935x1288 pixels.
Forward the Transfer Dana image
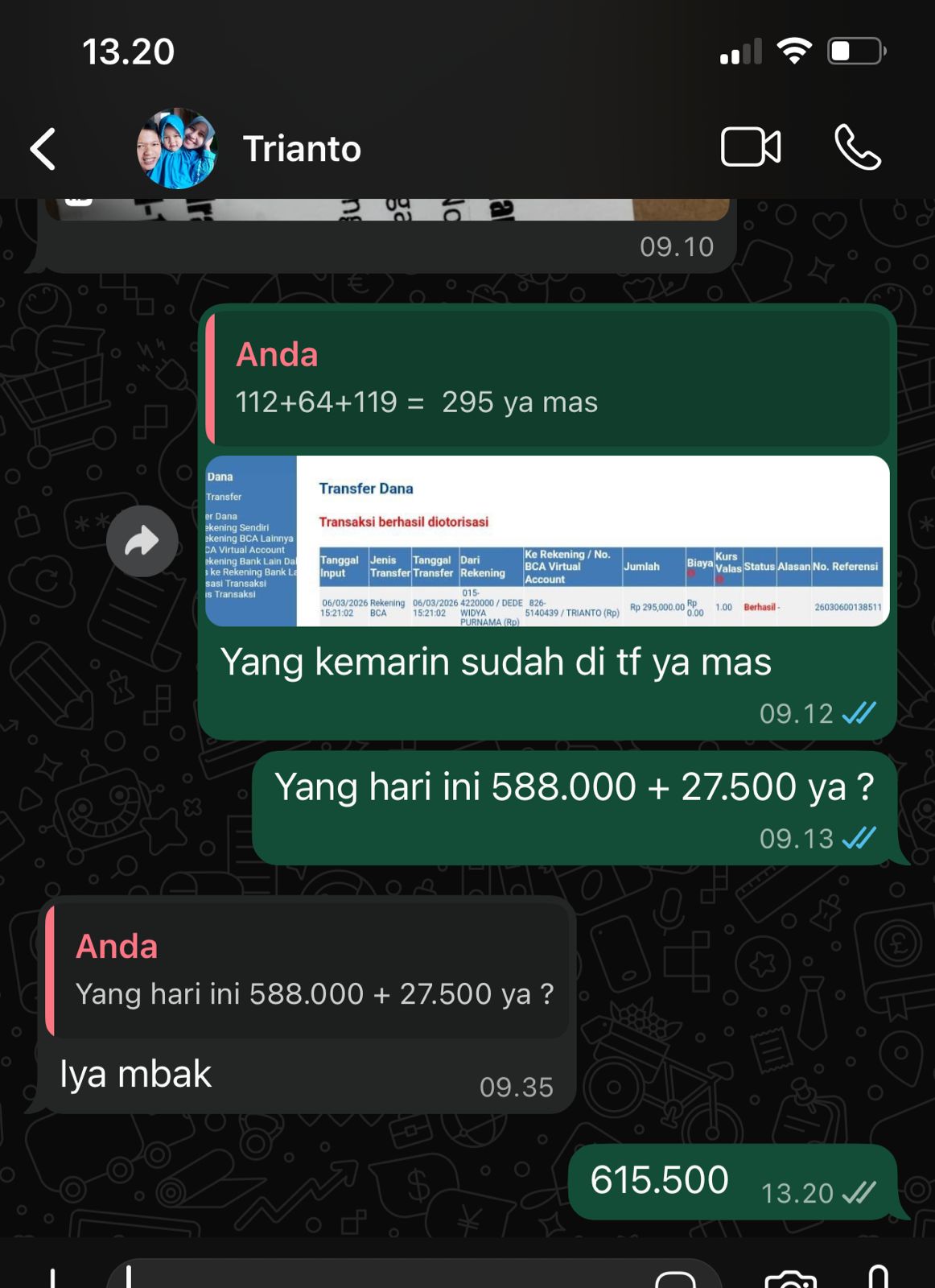click(x=142, y=541)
